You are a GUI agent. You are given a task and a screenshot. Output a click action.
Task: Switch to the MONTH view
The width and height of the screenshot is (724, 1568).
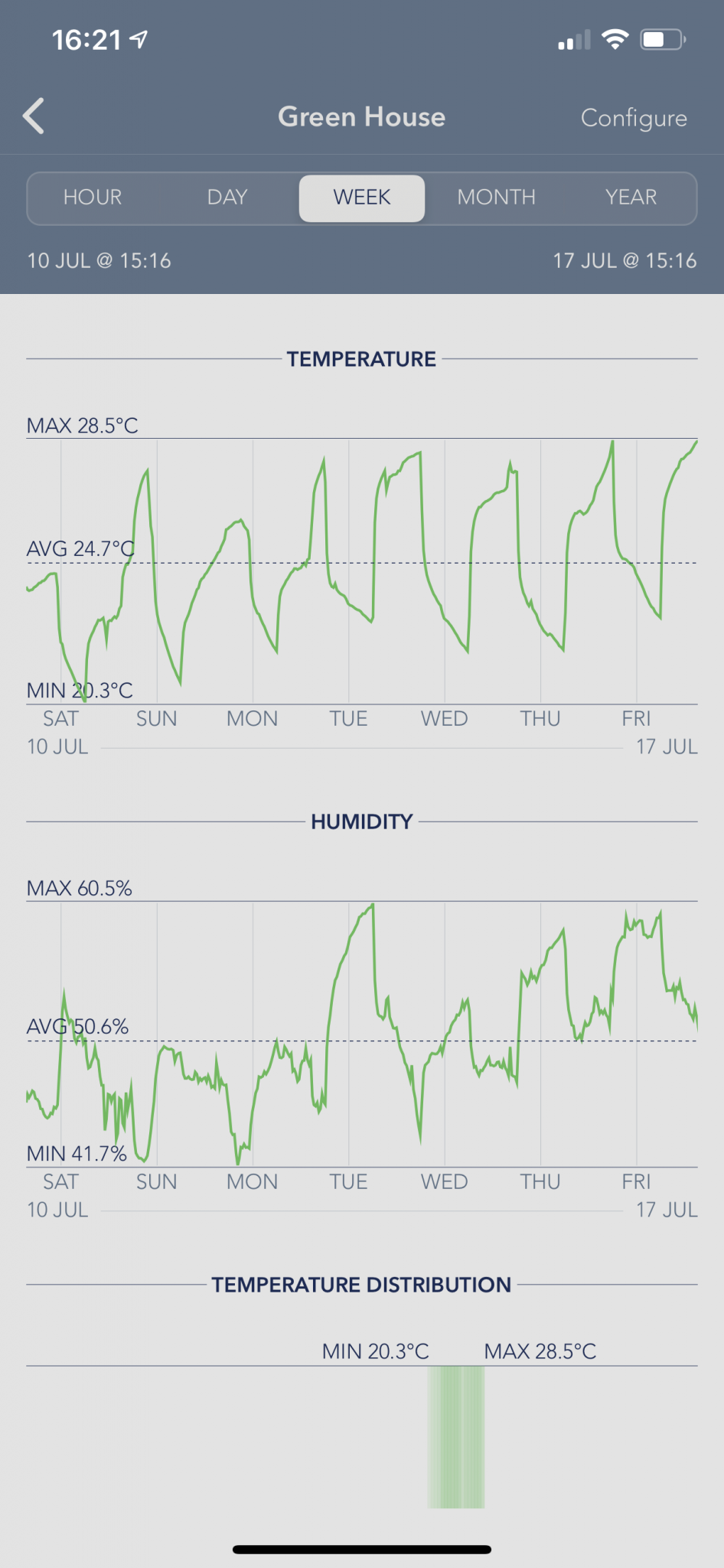click(x=496, y=198)
